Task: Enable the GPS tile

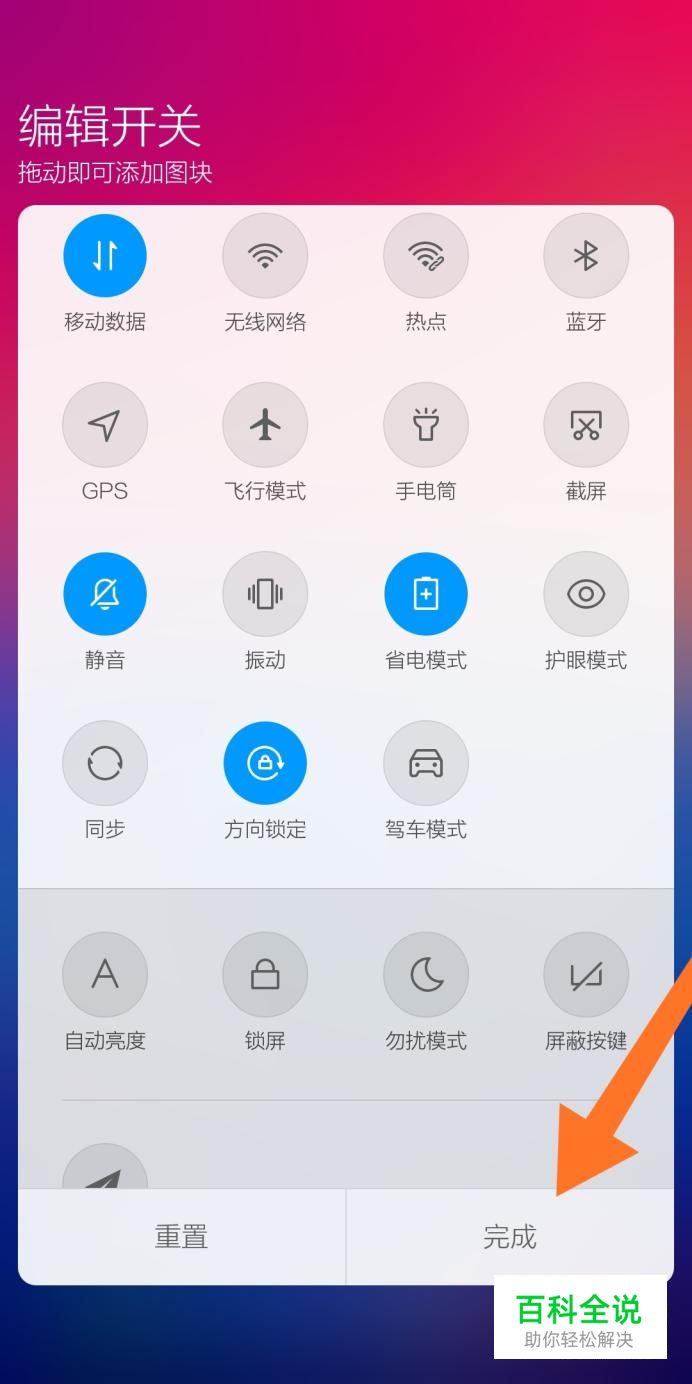Action: tap(105, 425)
